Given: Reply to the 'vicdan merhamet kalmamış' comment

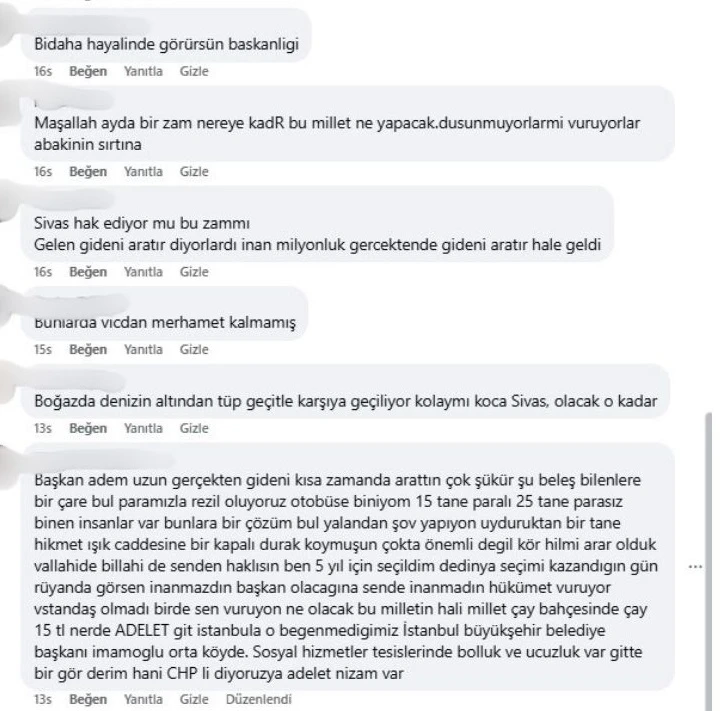Looking at the screenshot, I should pos(143,350).
